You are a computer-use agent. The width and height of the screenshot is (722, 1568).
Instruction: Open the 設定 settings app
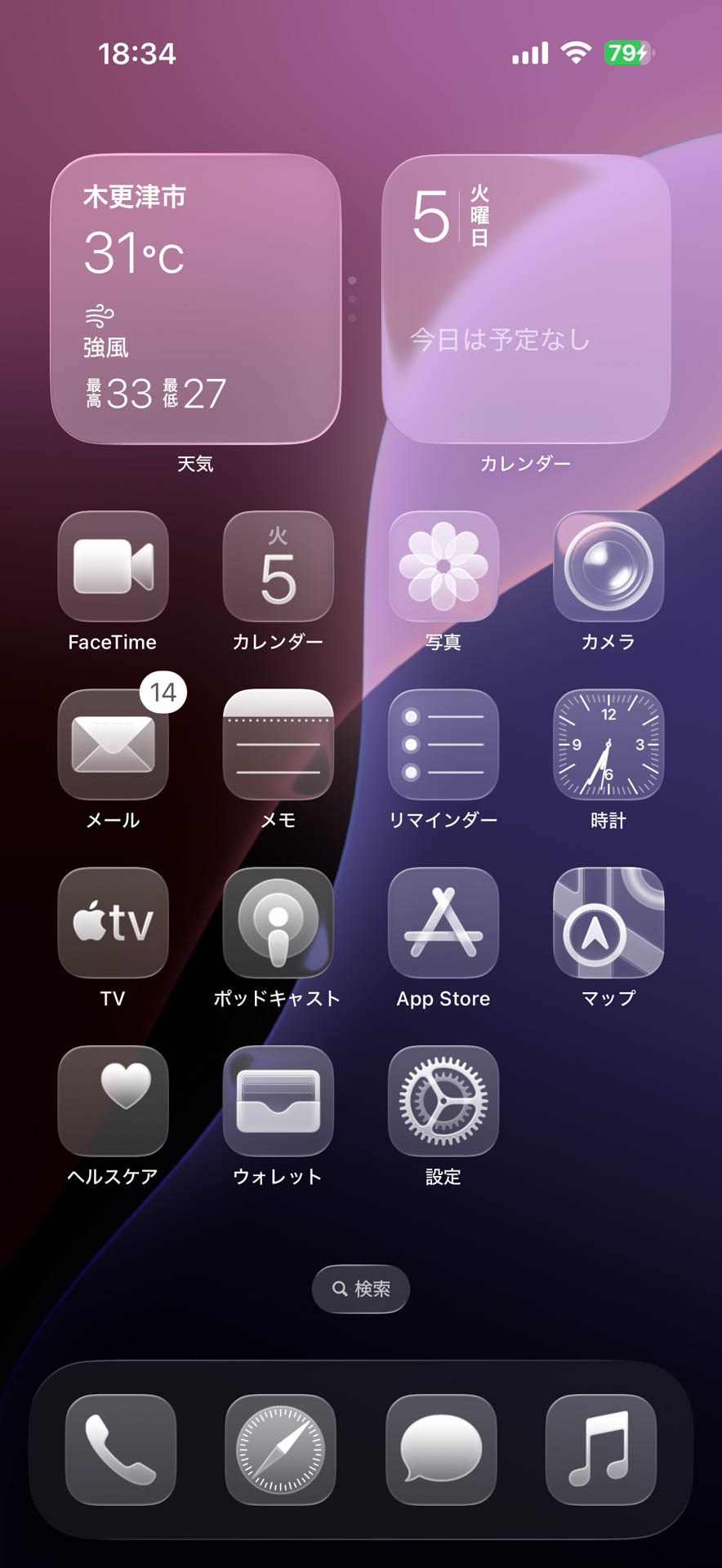pyautogui.click(x=443, y=1100)
